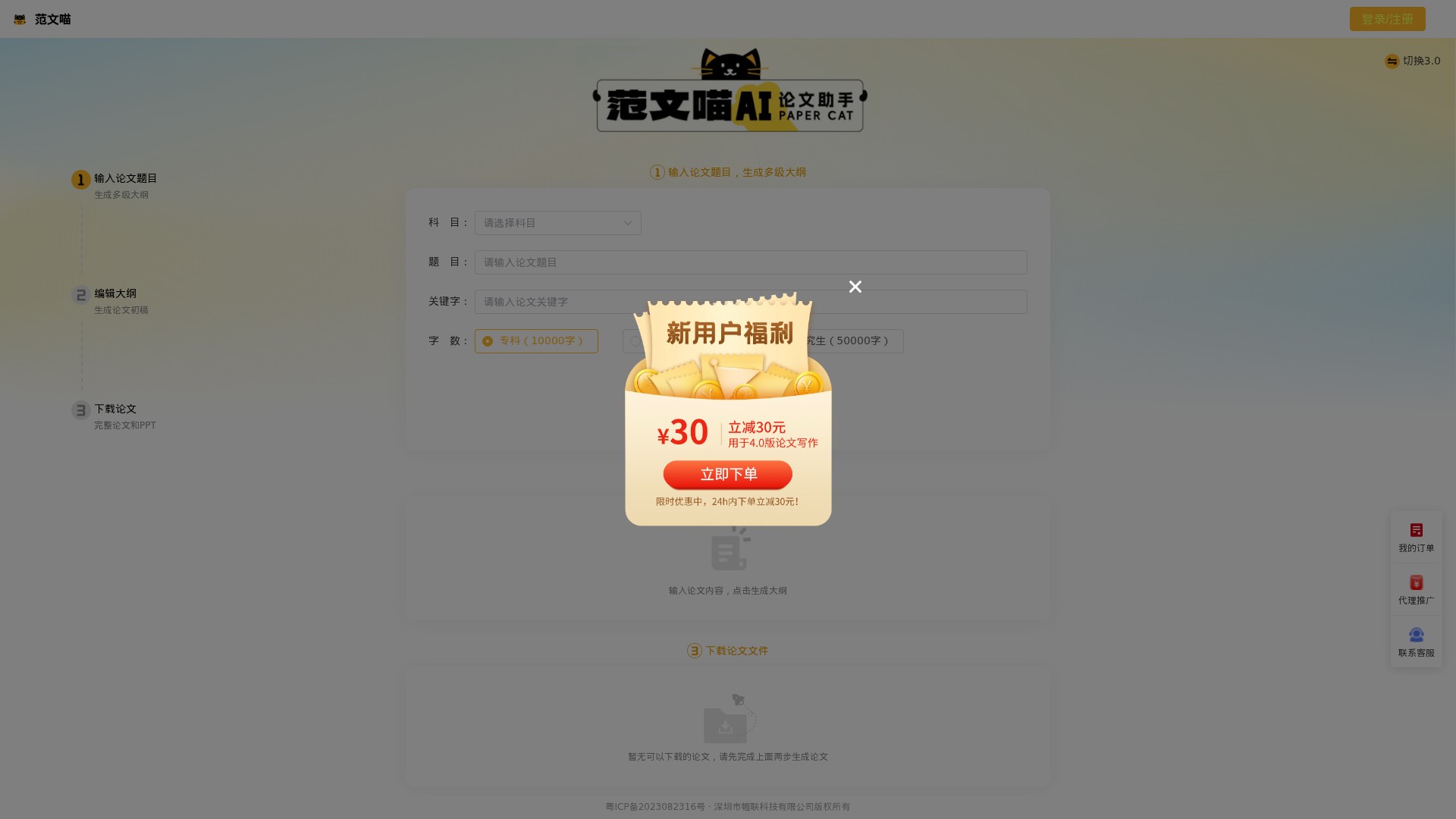Open 联系客服 customer service
The image size is (1456, 819).
click(1416, 642)
